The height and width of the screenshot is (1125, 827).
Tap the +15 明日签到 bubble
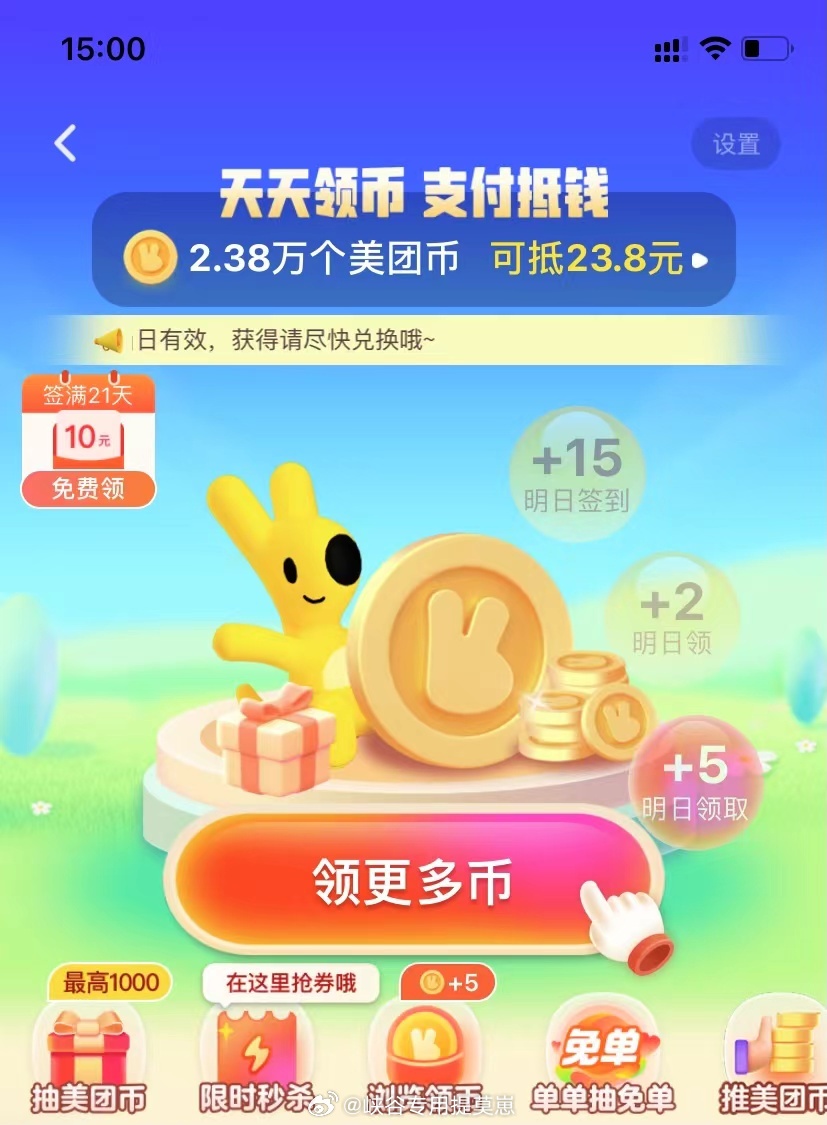pyautogui.click(x=577, y=474)
